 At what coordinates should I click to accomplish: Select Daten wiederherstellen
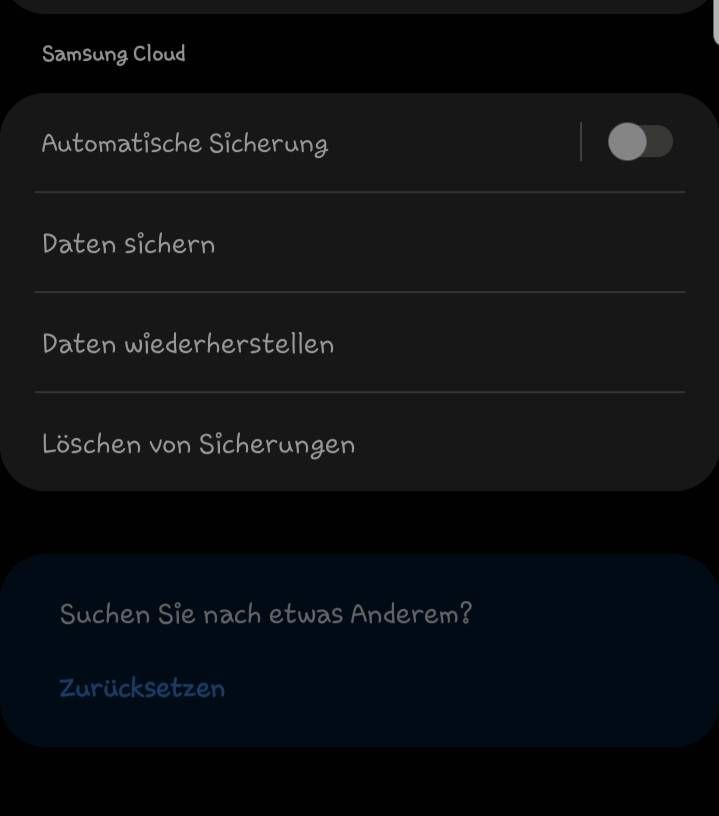pos(188,344)
